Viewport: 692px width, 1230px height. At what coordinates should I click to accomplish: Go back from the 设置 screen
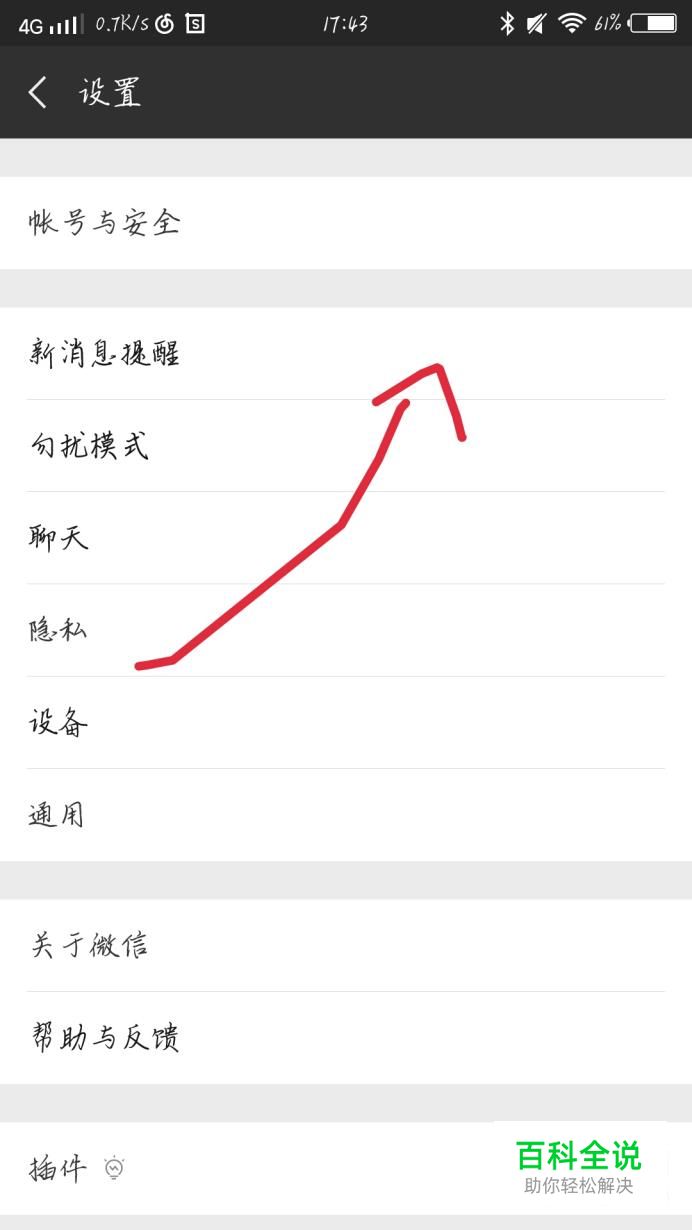tap(38, 92)
